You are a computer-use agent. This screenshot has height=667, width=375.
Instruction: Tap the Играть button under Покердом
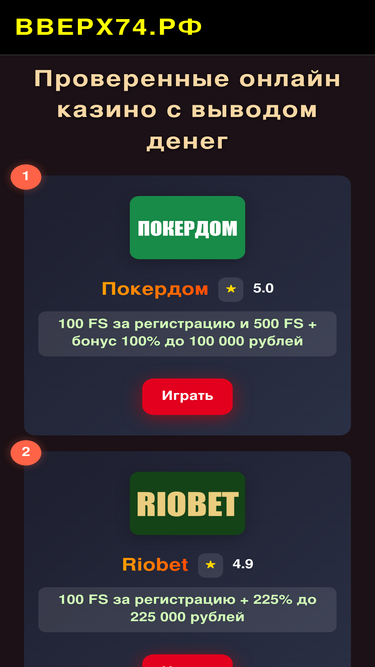pos(187,396)
